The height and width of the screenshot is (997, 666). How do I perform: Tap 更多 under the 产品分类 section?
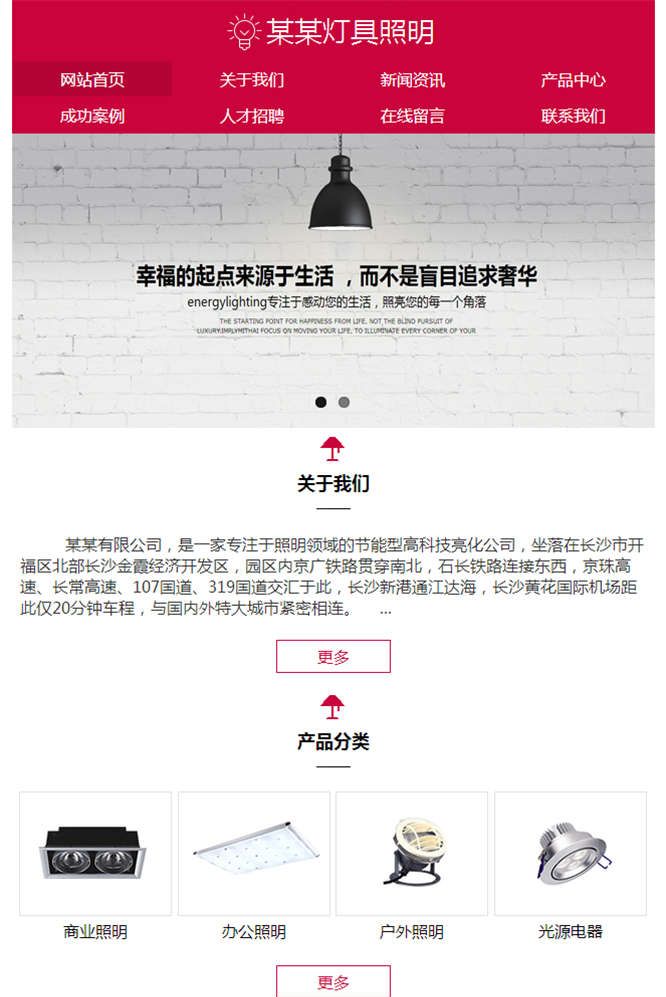(x=333, y=981)
